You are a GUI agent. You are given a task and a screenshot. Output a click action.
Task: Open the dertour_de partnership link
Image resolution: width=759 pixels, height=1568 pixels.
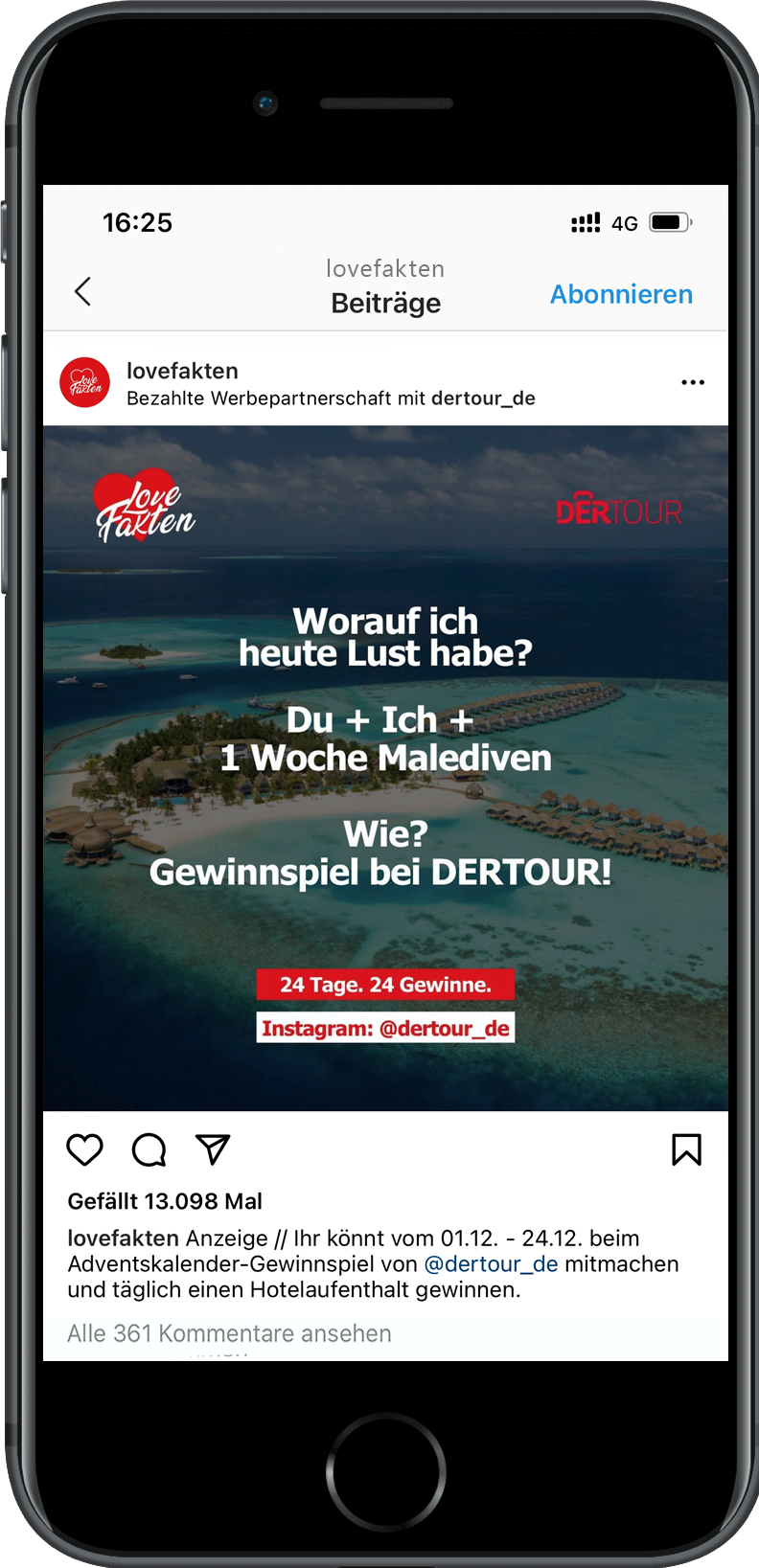[x=483, y=398]
